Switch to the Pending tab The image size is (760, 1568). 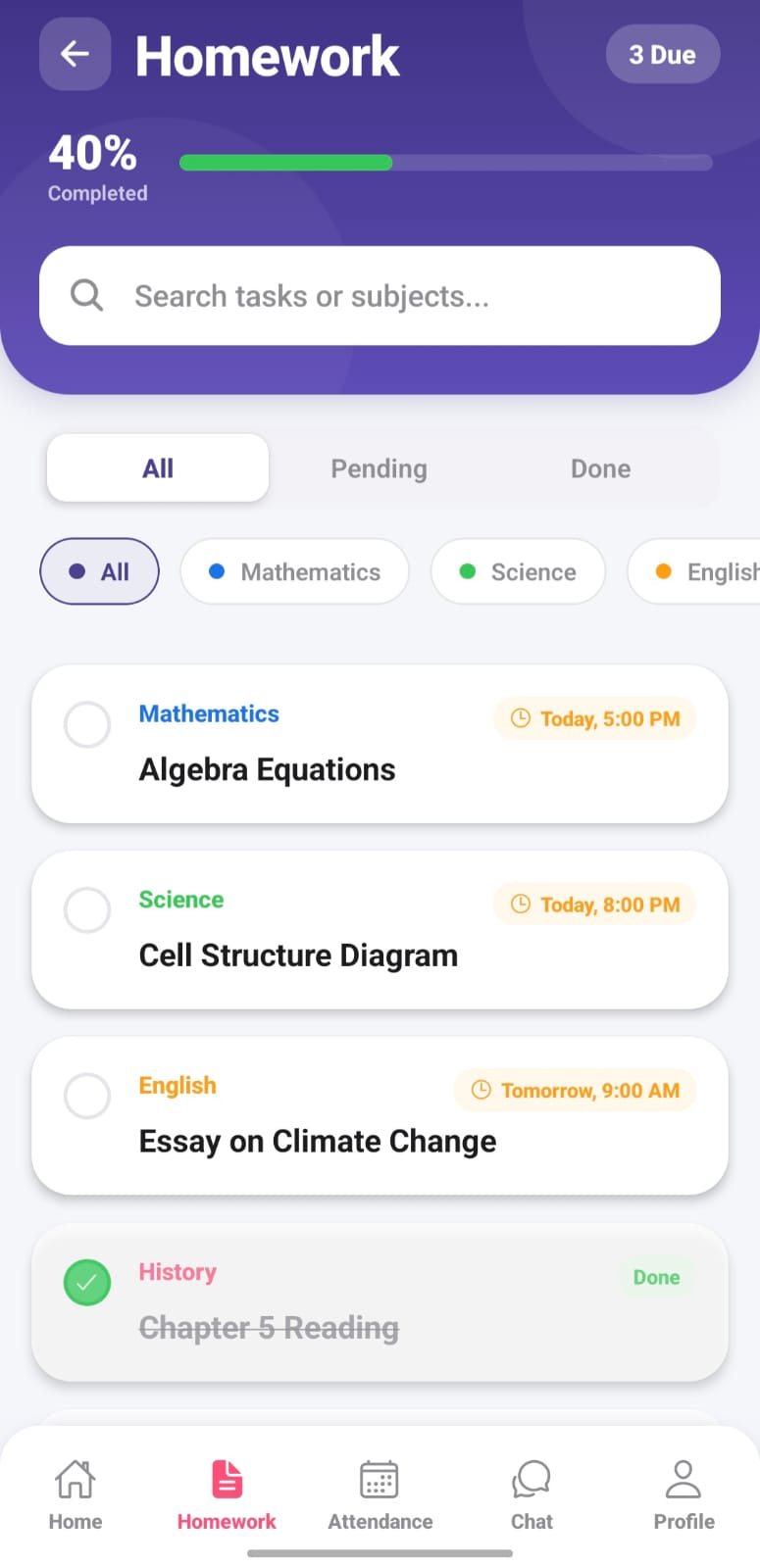pos(379,468)
